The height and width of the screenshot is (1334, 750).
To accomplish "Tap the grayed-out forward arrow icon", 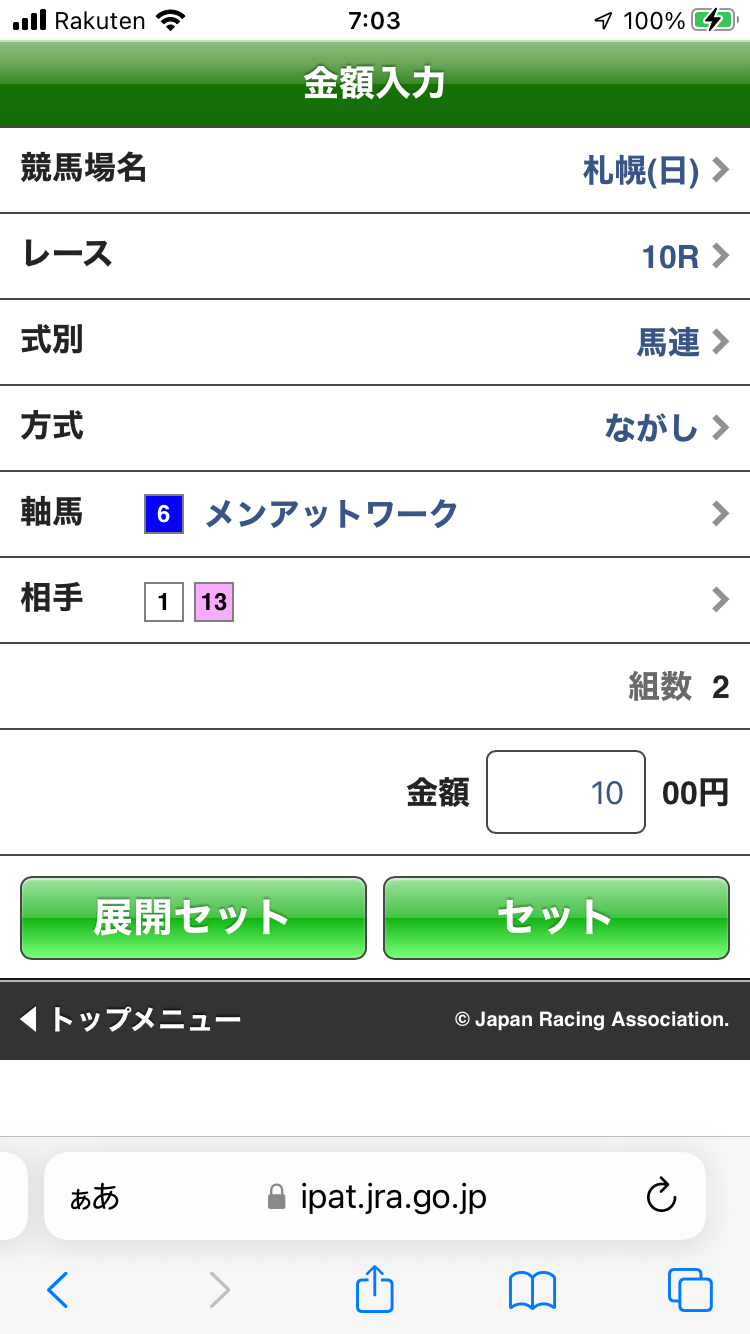I will pyautogui.click(x=219, y=1290).
